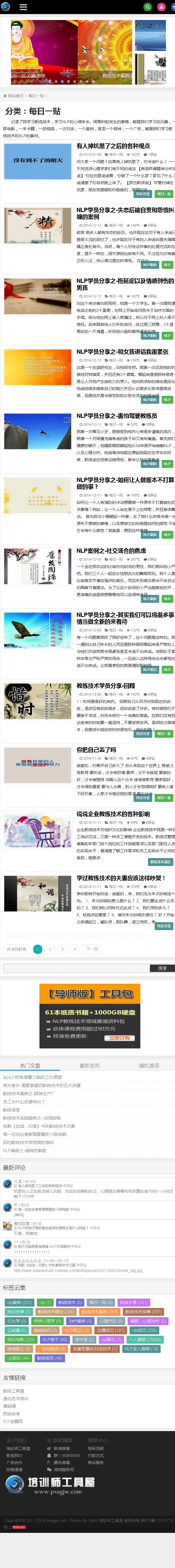
Task: Switch to the 最新发布 tab
Action: (90, 1066)
